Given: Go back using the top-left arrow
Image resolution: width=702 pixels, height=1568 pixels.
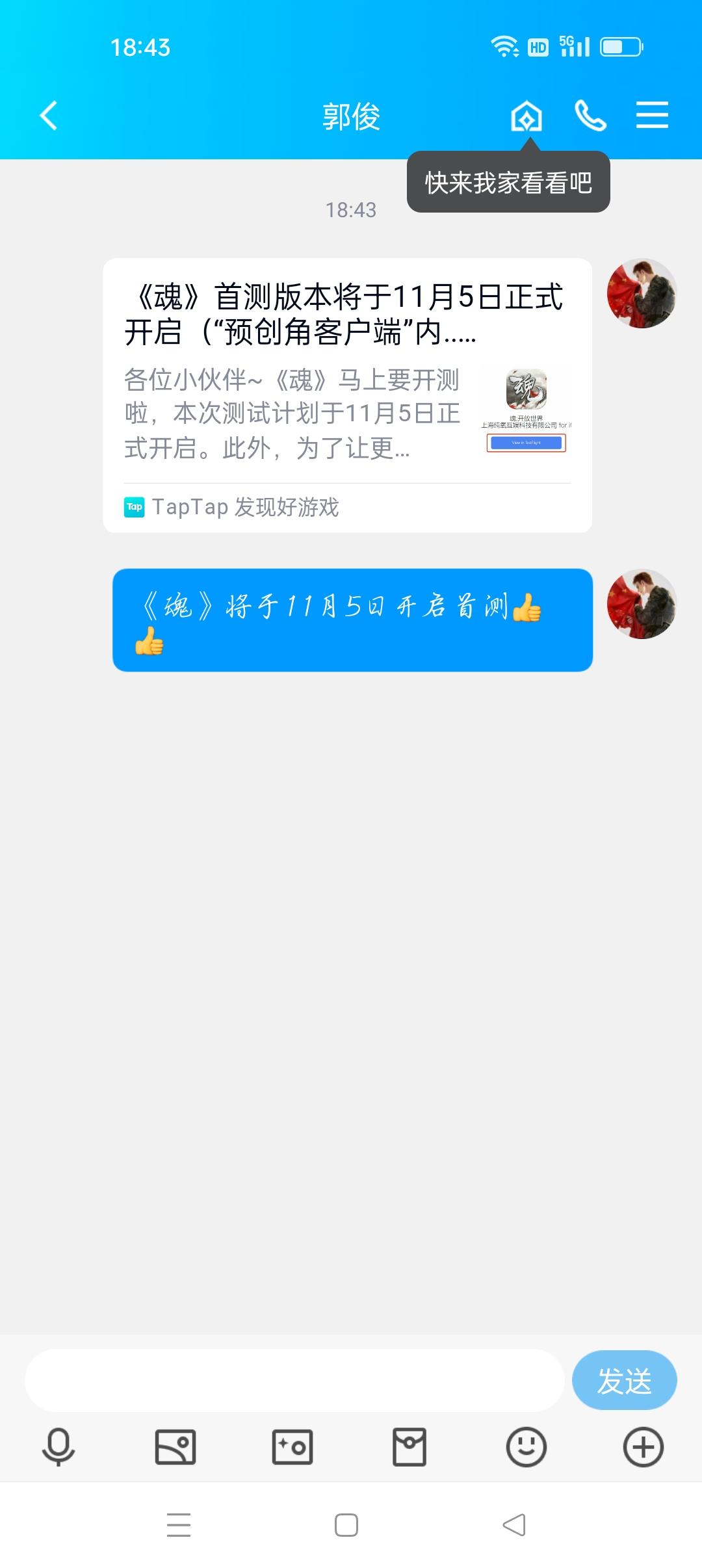Looking at the screenshot, I should [x=47, y=116].
